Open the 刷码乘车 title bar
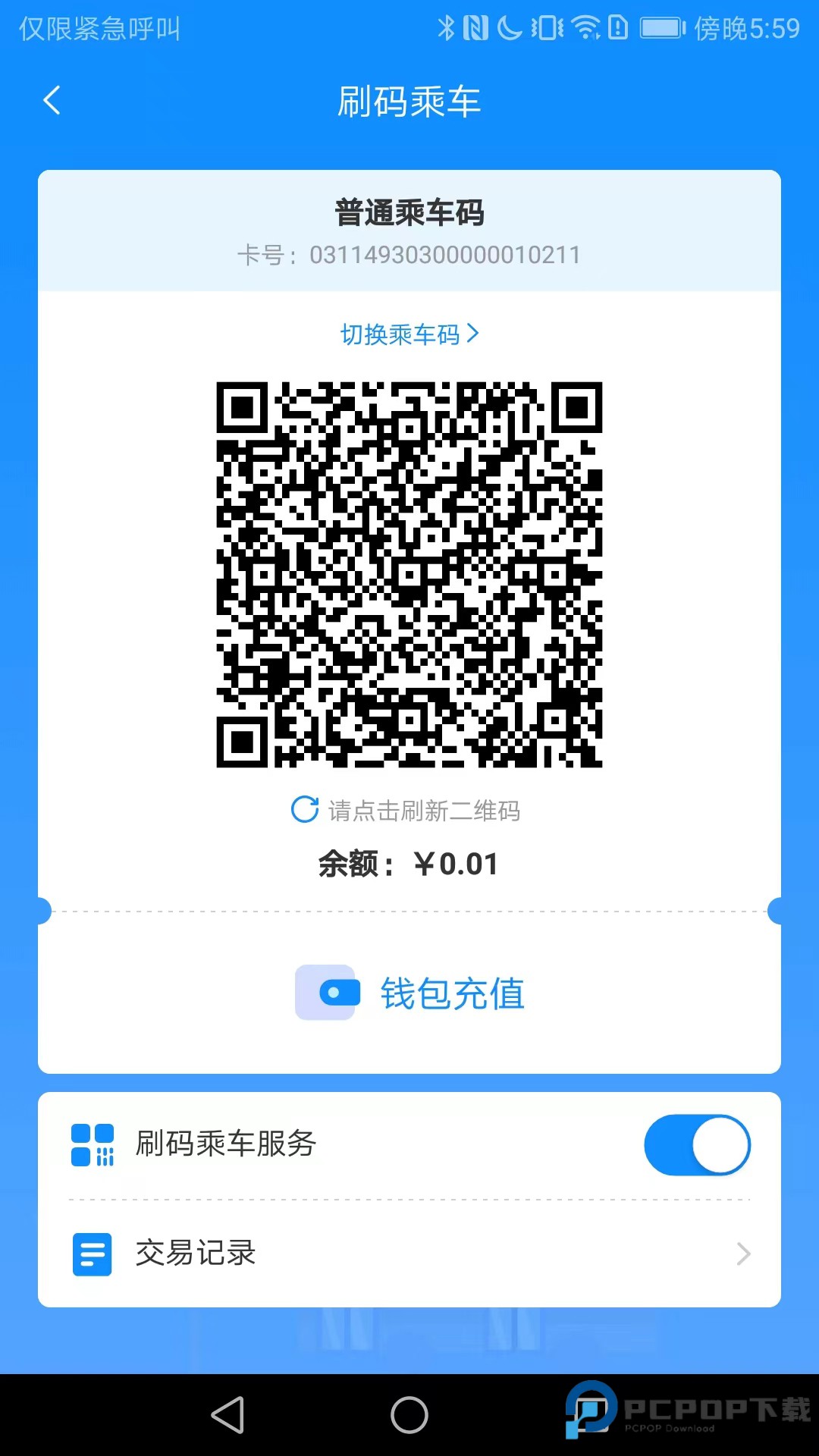Screen dimensions: 819x1456 409,102
